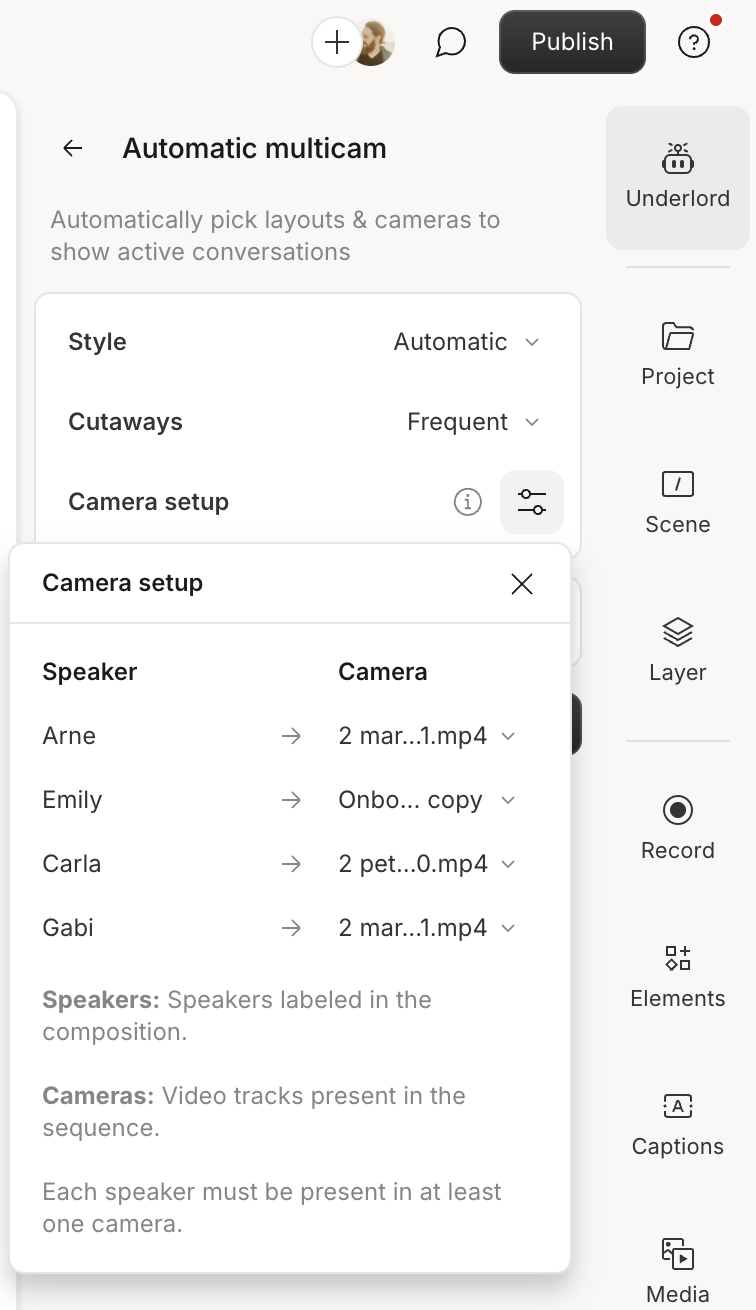The width and height of the screenshot is (756, 1310).
Task: Open the Help menu with notification dot
Action: click(694, 42)
